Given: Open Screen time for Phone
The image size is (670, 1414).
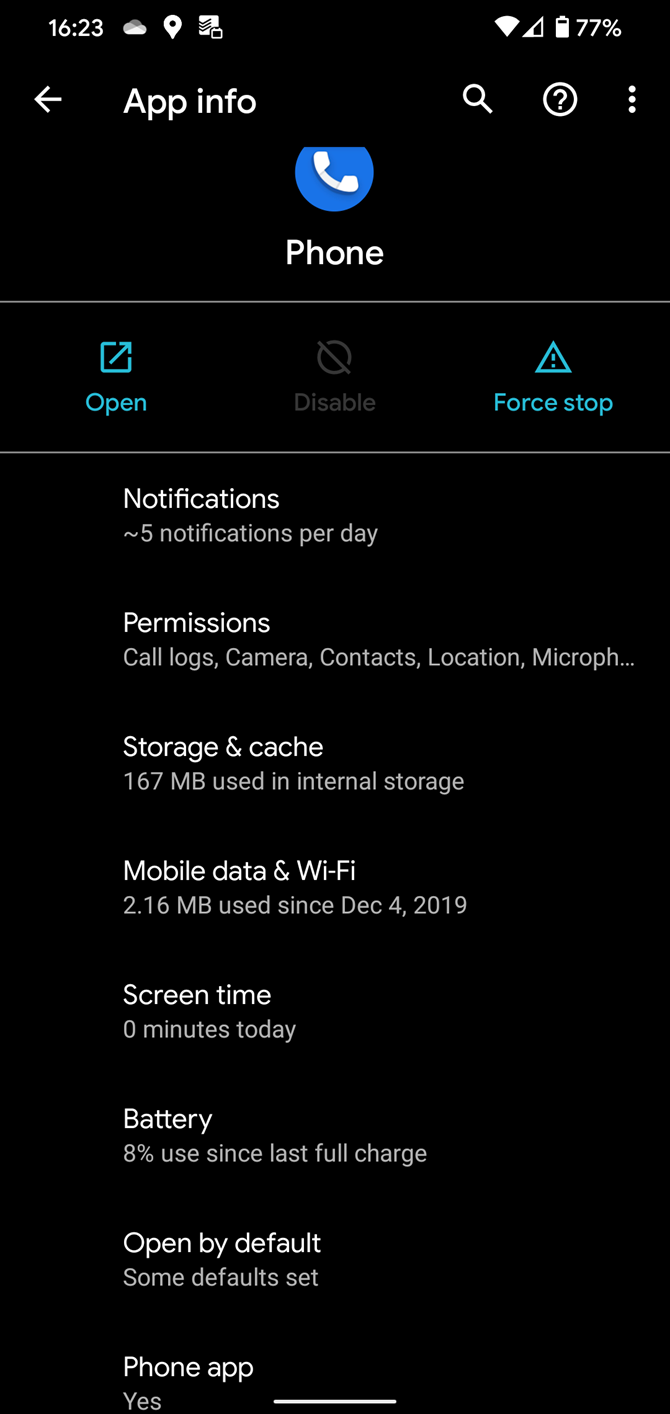Looking at the screenshot, I should click(x=335, y=1011).
